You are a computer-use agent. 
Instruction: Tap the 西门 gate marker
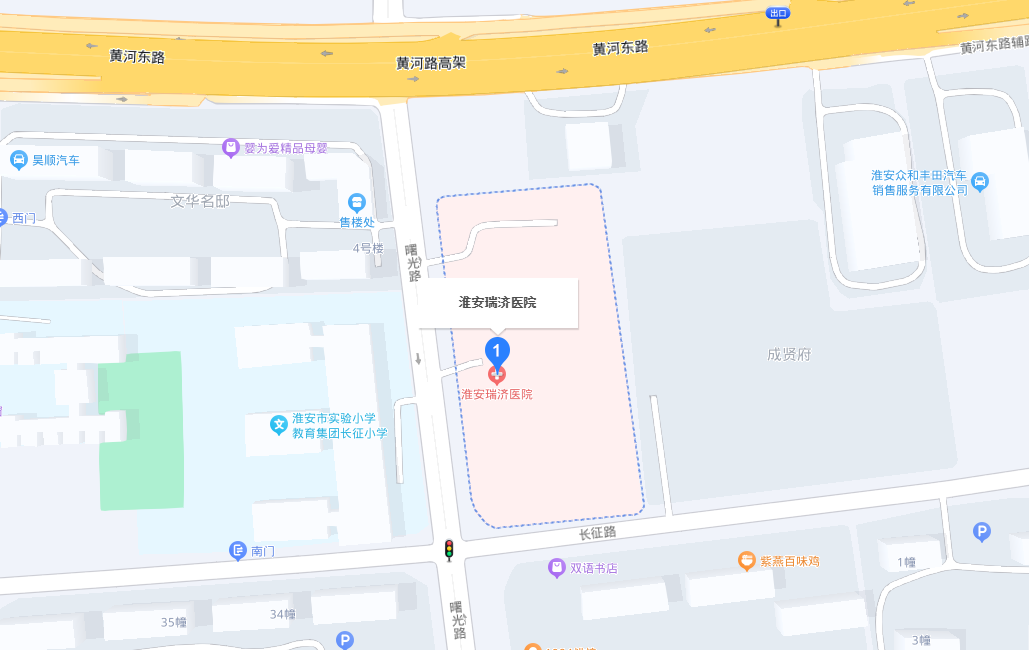pyautogui.click(x=4, y=217)
